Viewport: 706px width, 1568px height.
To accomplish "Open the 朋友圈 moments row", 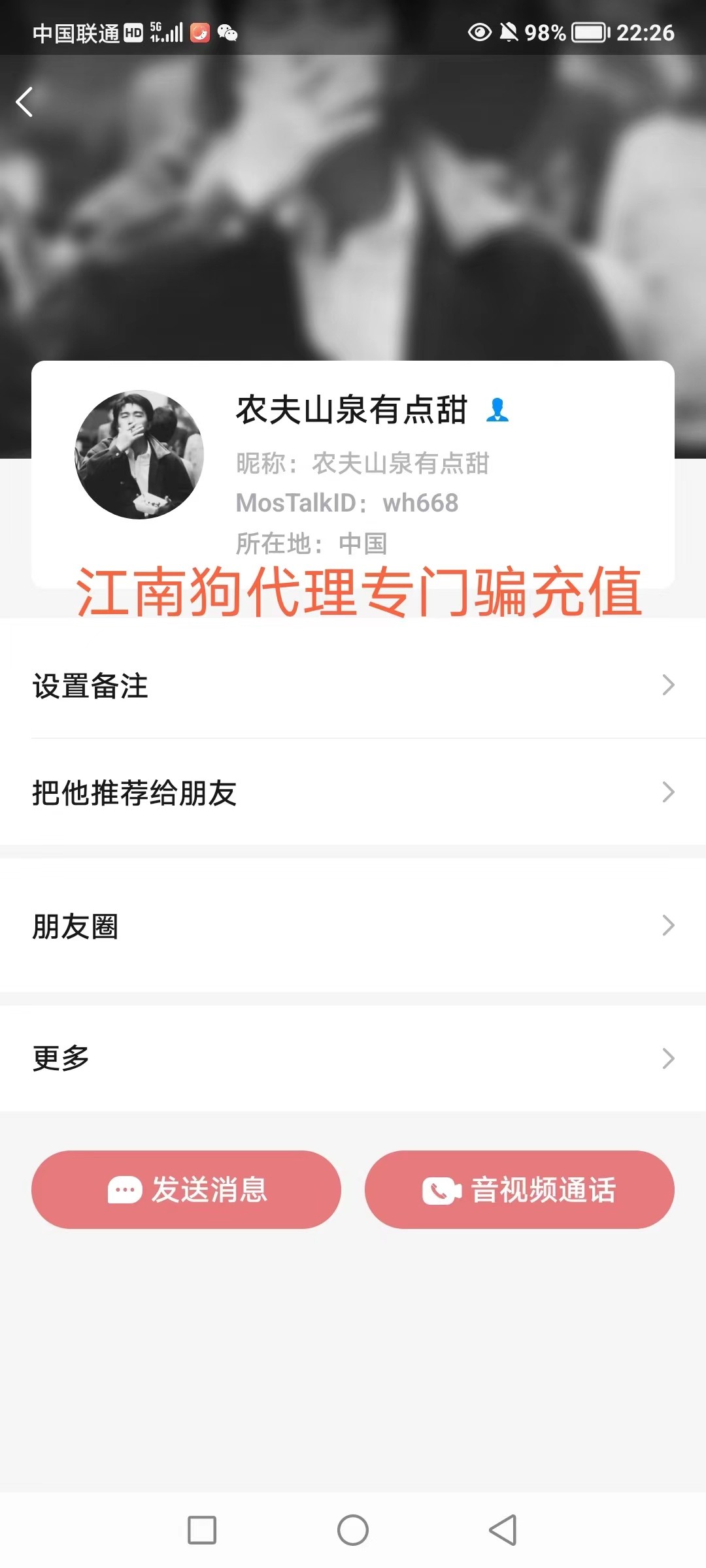I will pyautogui.click(x=353, y=926).
